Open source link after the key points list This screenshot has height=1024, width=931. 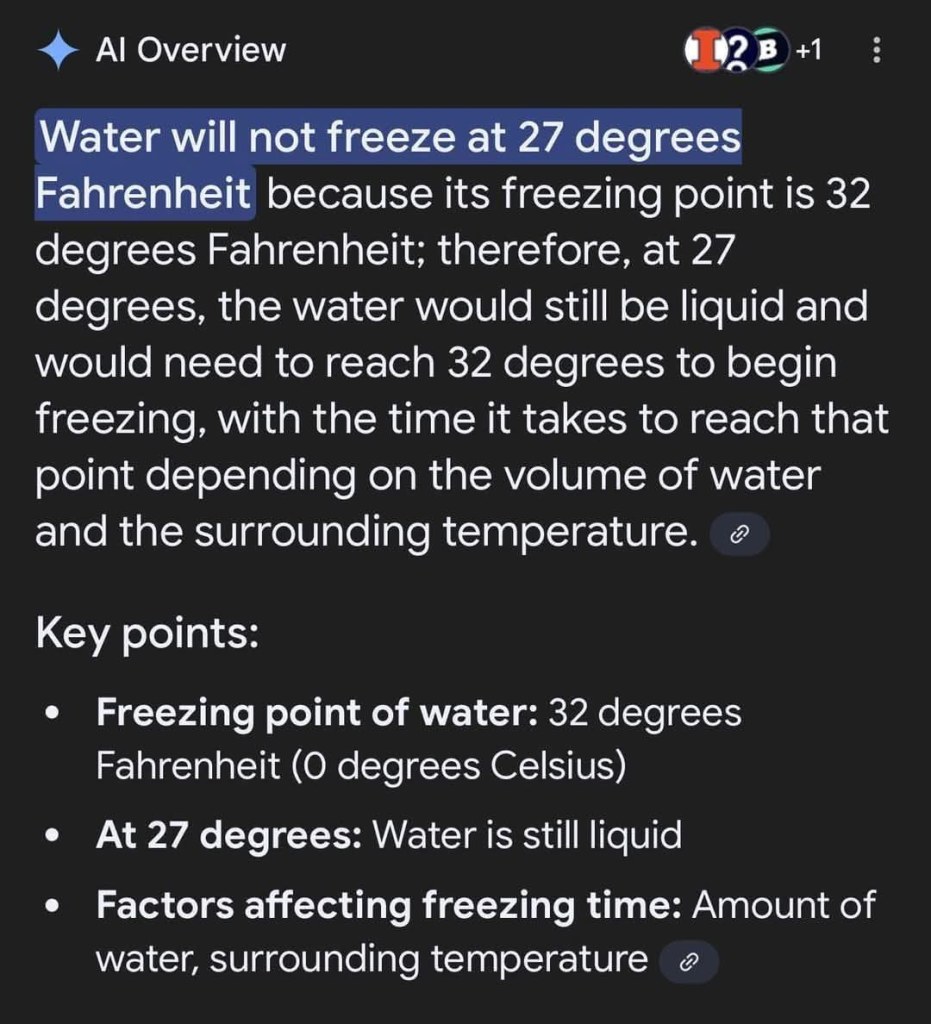point(689,963)
